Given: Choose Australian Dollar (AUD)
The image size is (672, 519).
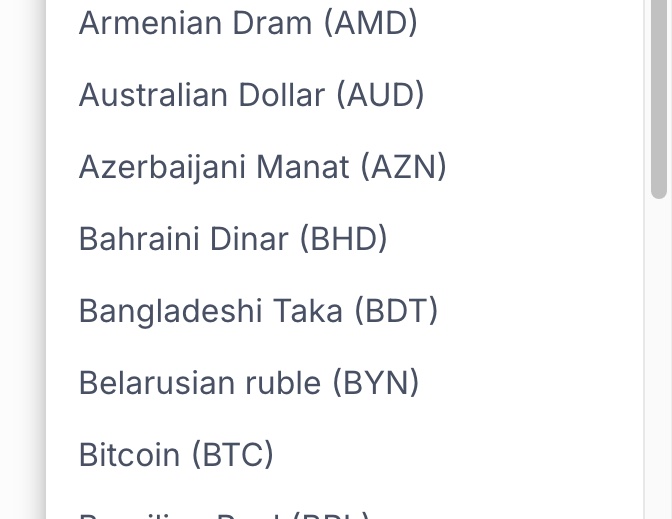Looking at the screenshot, I should click(251, 95).
